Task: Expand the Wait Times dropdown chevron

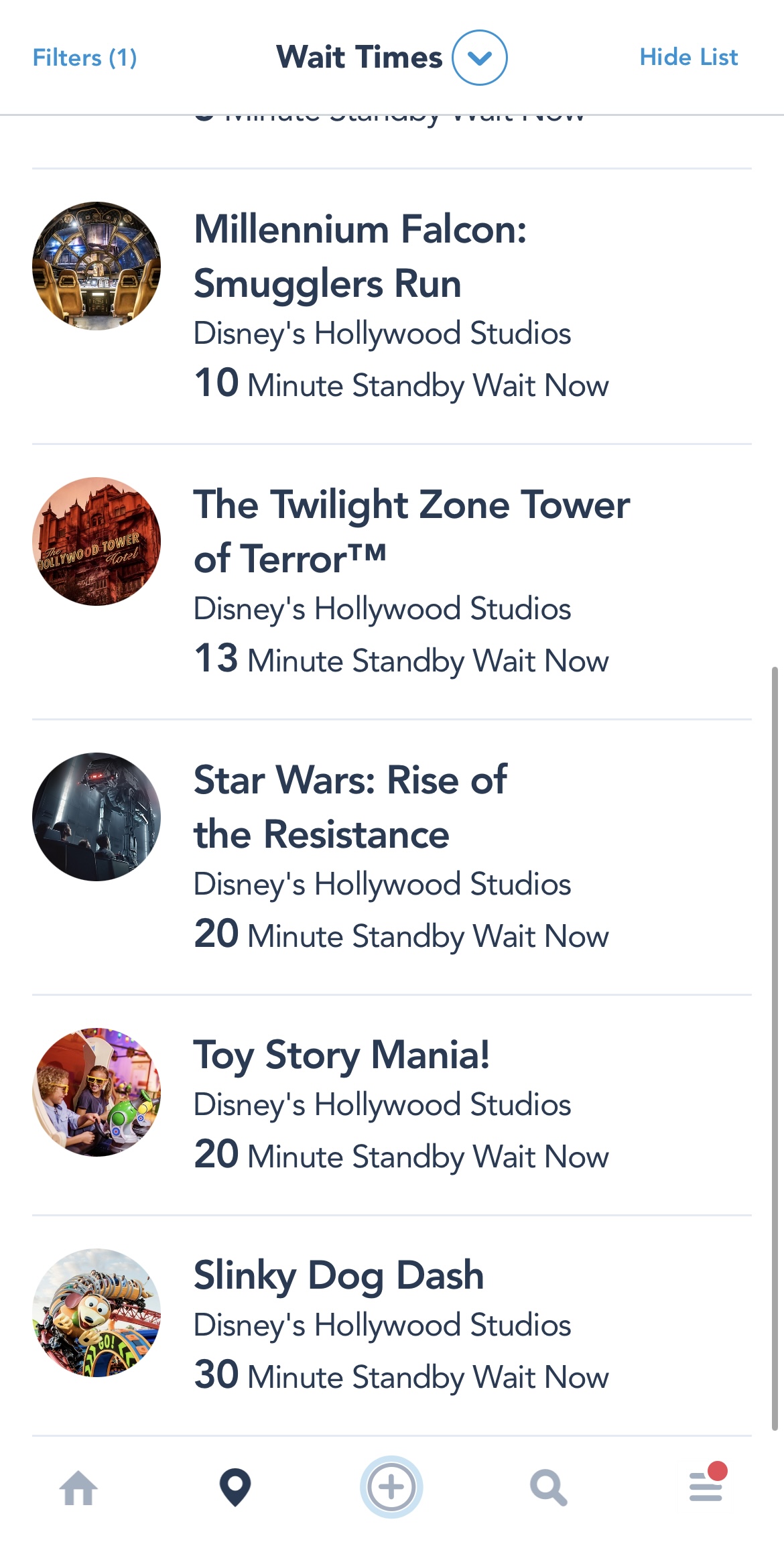Action: [x=479, y=58]
